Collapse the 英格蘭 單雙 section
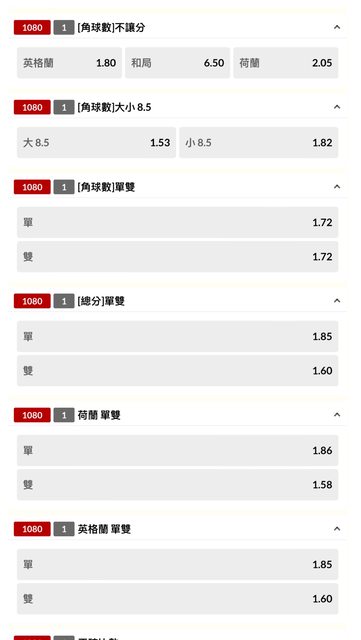The image size is (361, 640). [337, 529]
